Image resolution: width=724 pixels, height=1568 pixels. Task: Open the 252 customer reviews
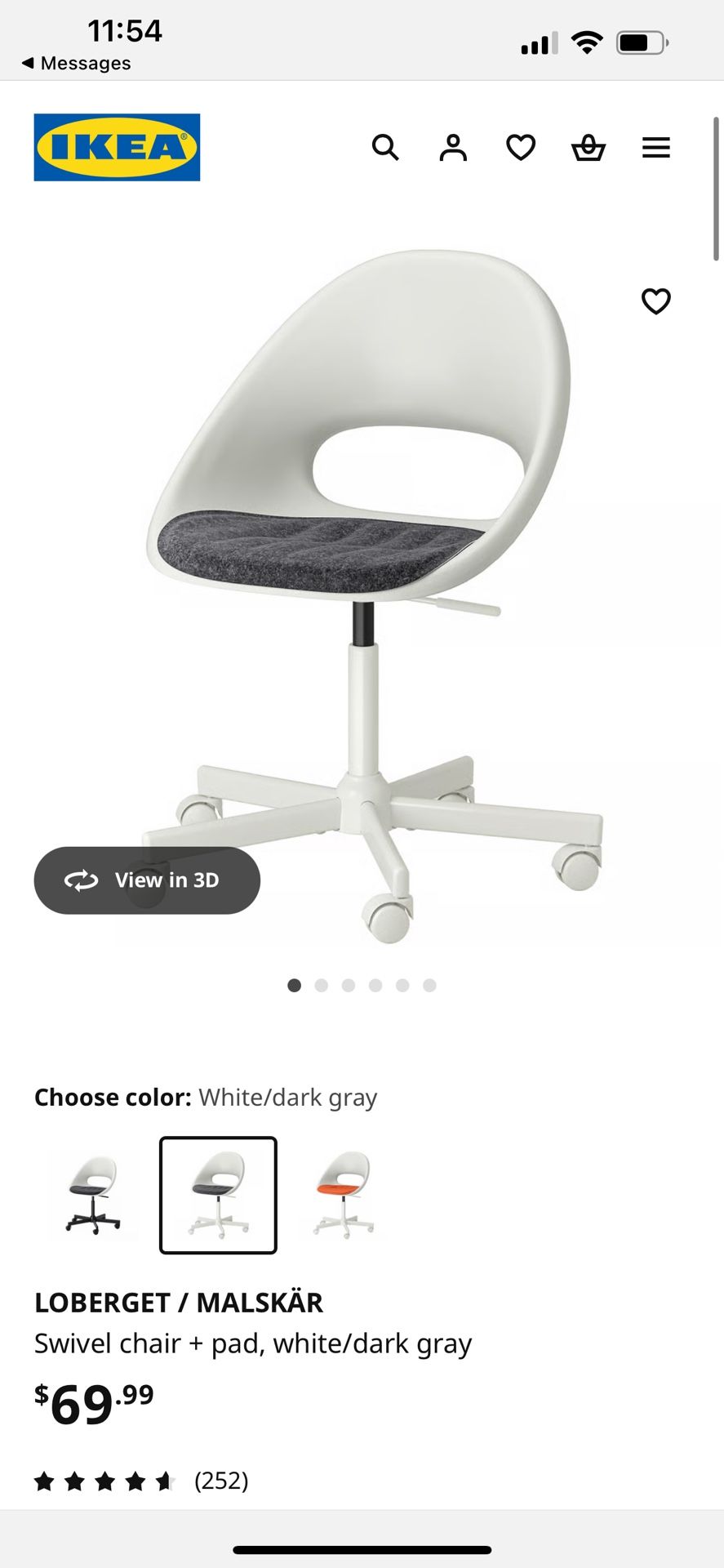[x=221, y=1480]
